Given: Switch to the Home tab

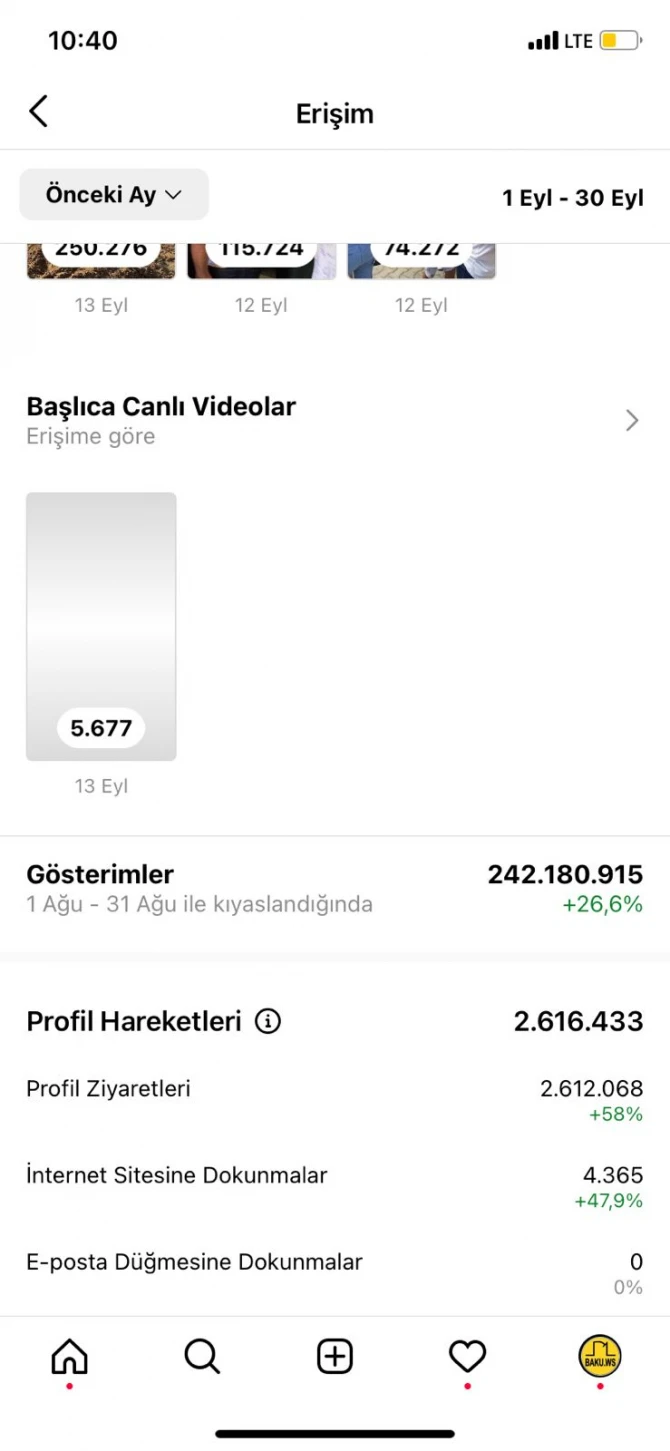Looking at the screenshot, I should click(69, 1356).
